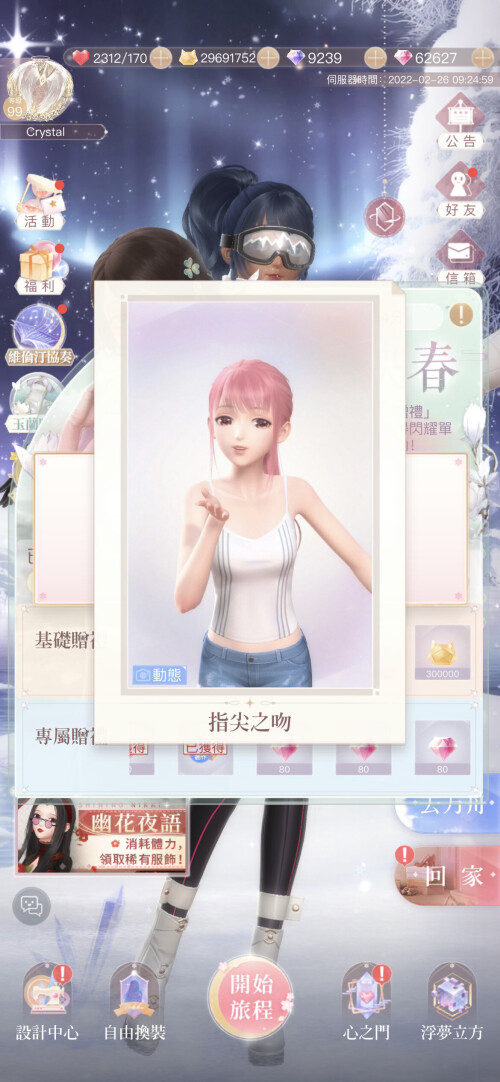The height and width of the screenshot is (1082, 500).
Task: Add pink gems via plus beside 62627
Action: (482, 58)
